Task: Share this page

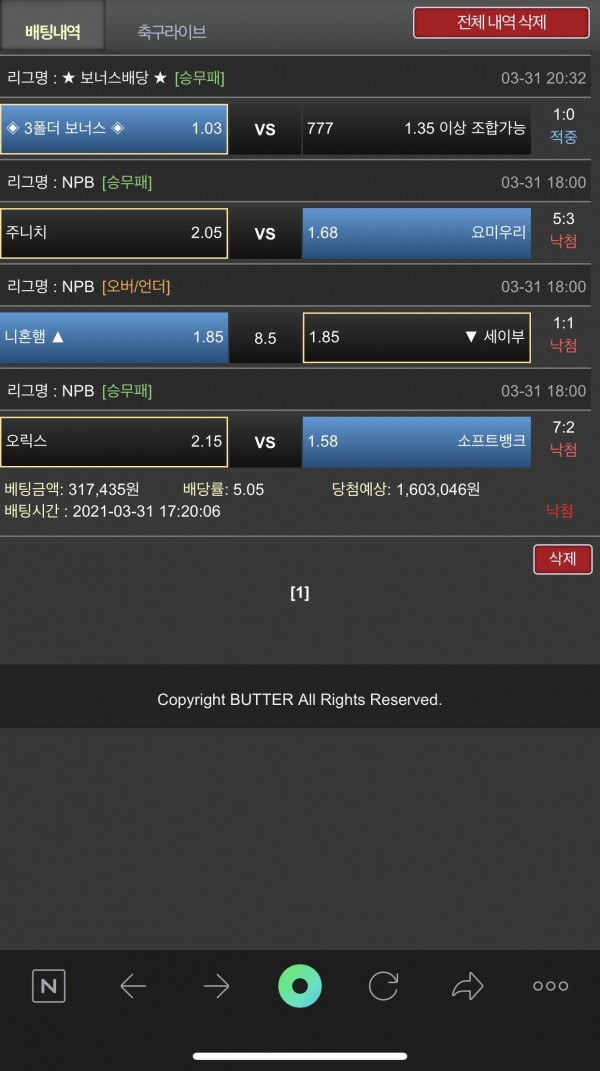Action: 467,987
